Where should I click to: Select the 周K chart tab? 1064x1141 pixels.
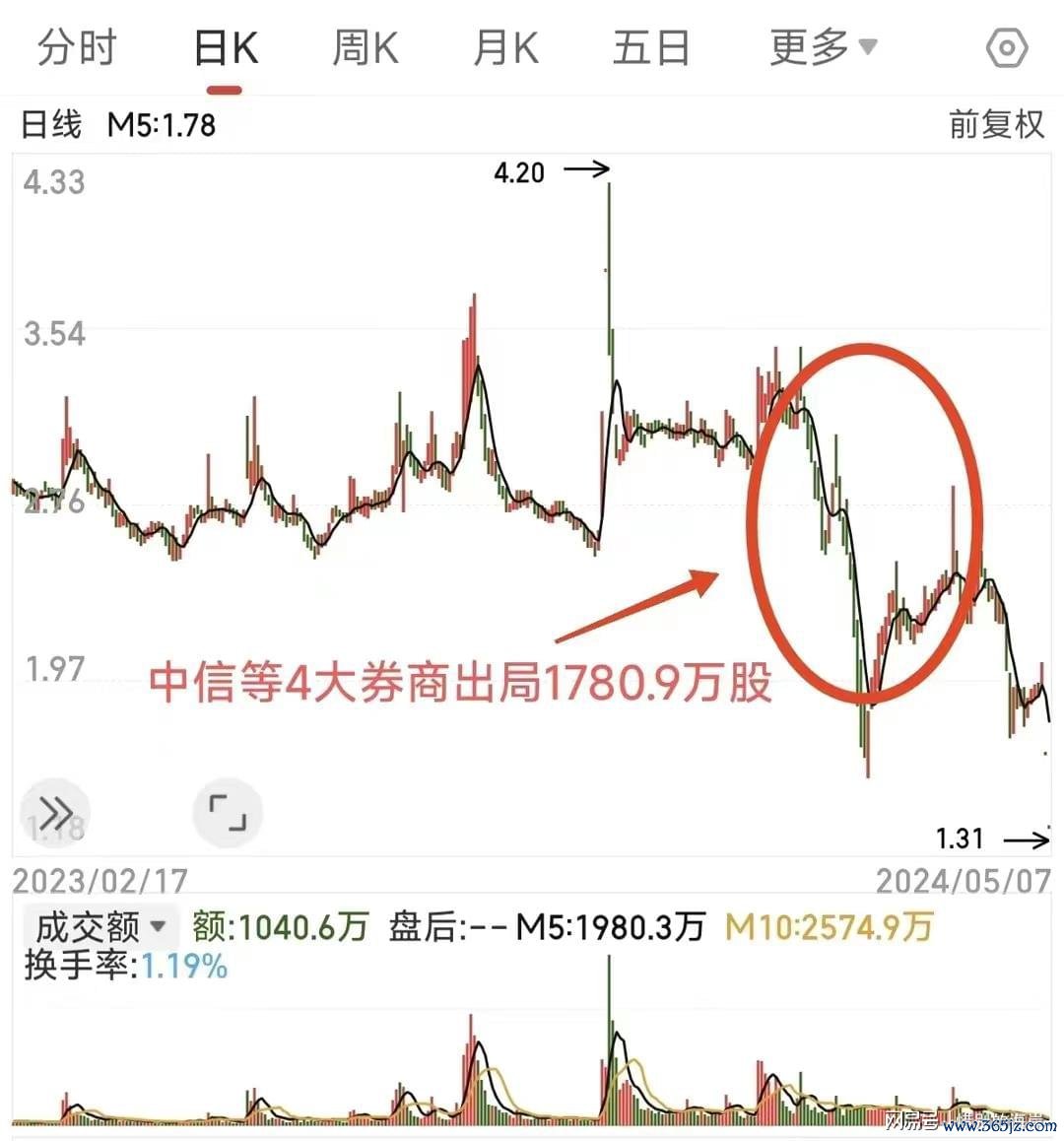click(x=365, y=47)
